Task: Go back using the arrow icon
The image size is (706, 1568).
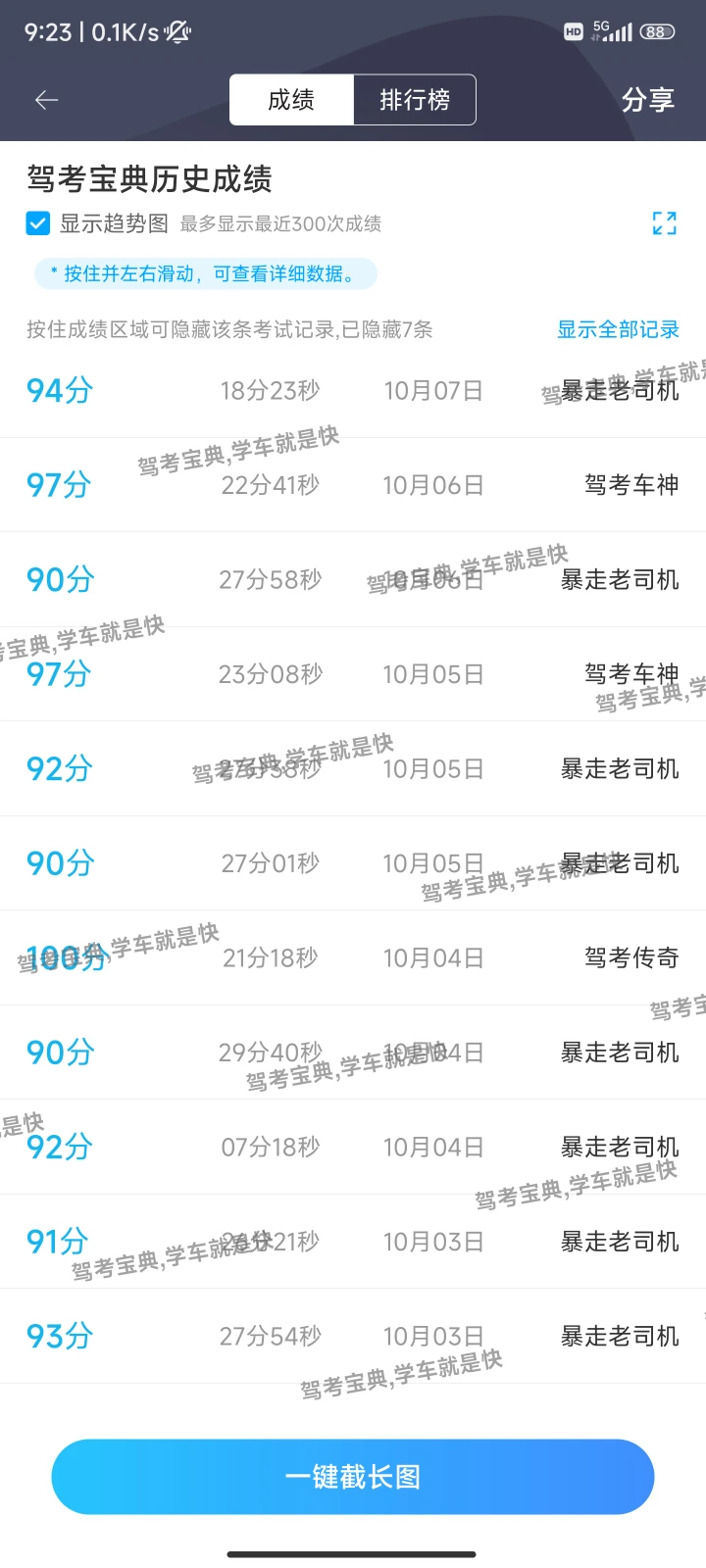Action: coord(46,100)
